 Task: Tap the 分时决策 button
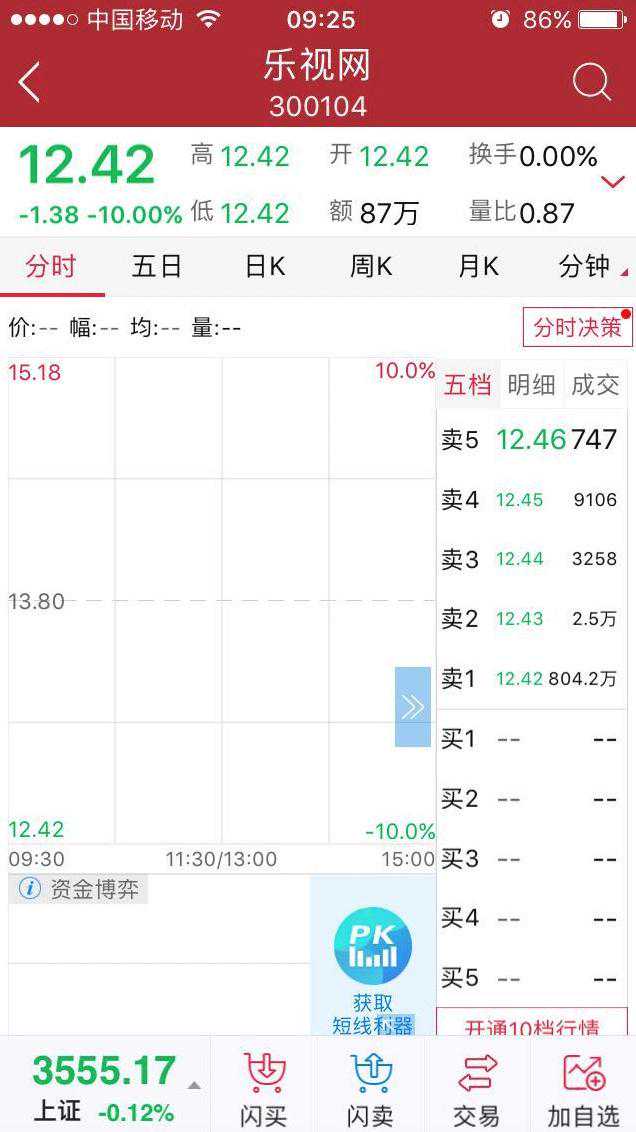tap(577, 327)
